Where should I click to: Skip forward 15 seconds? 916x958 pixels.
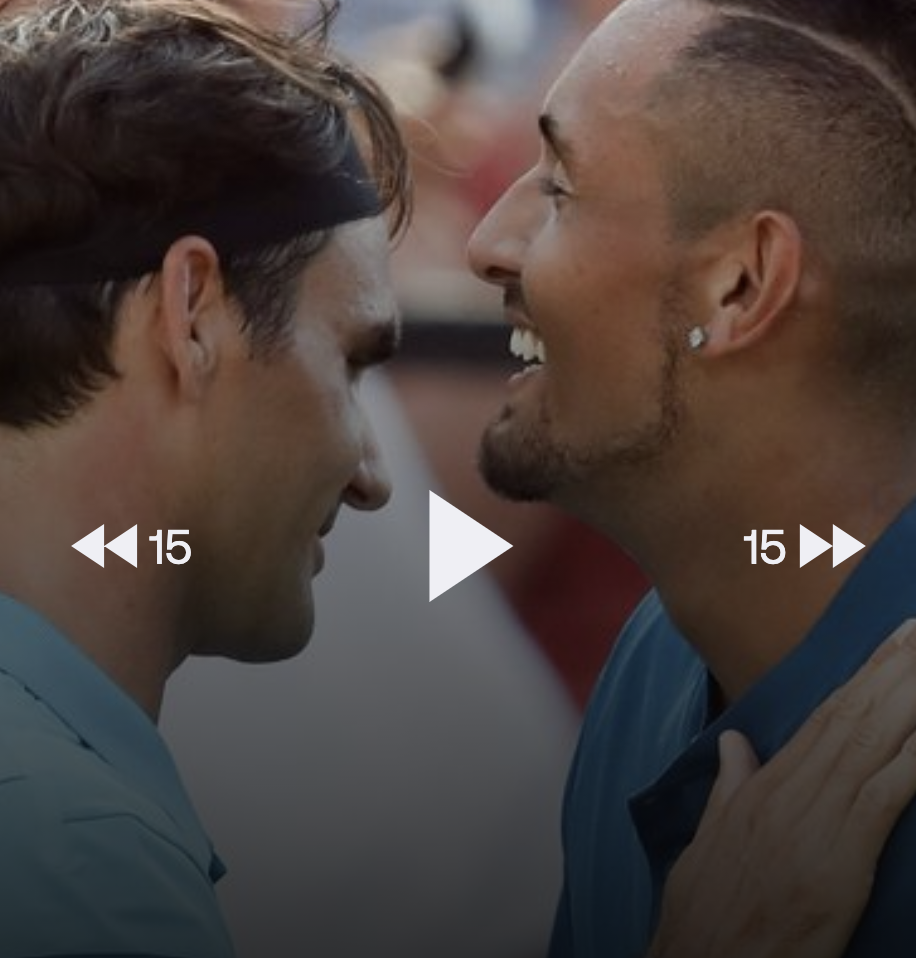803,547
